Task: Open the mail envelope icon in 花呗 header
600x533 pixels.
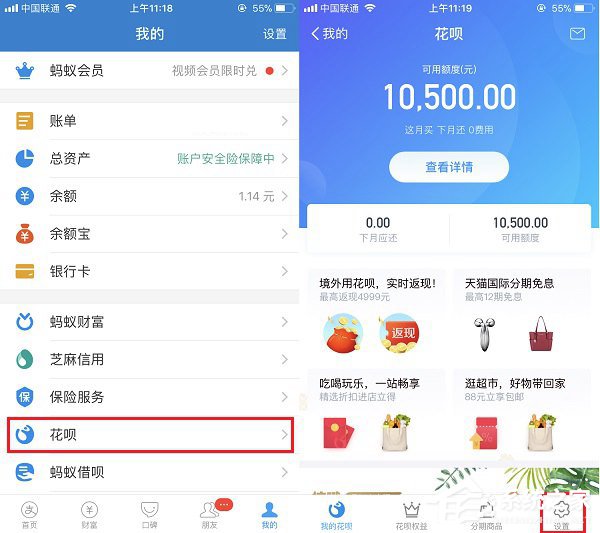Action: (577, 34)
